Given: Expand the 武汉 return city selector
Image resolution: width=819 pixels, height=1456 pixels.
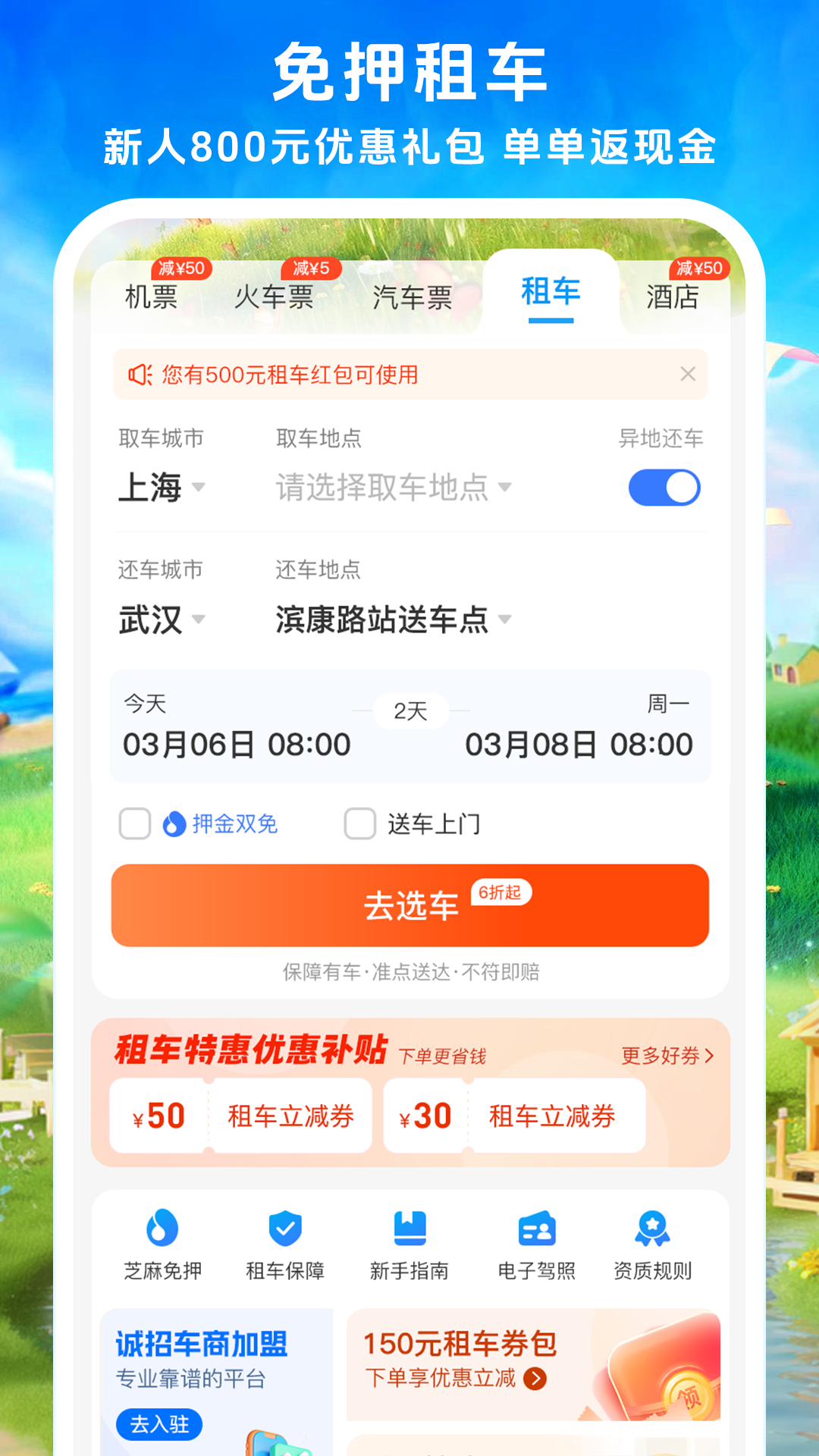Looking at the screenshot, I should (x=164, y=620).
